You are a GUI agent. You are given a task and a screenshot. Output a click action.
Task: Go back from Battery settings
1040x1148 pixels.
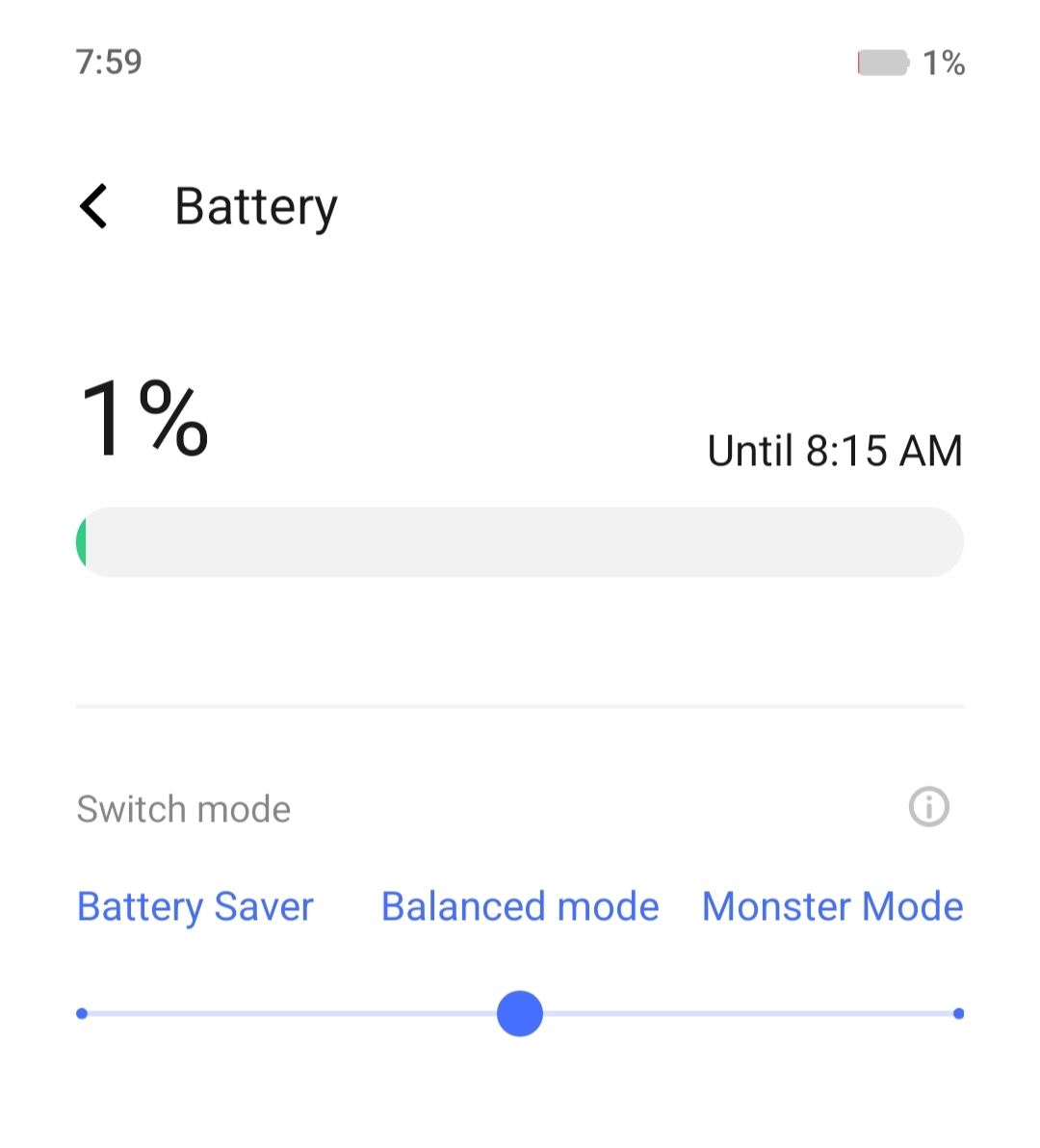pyautogui.click(x=94, y=206)
